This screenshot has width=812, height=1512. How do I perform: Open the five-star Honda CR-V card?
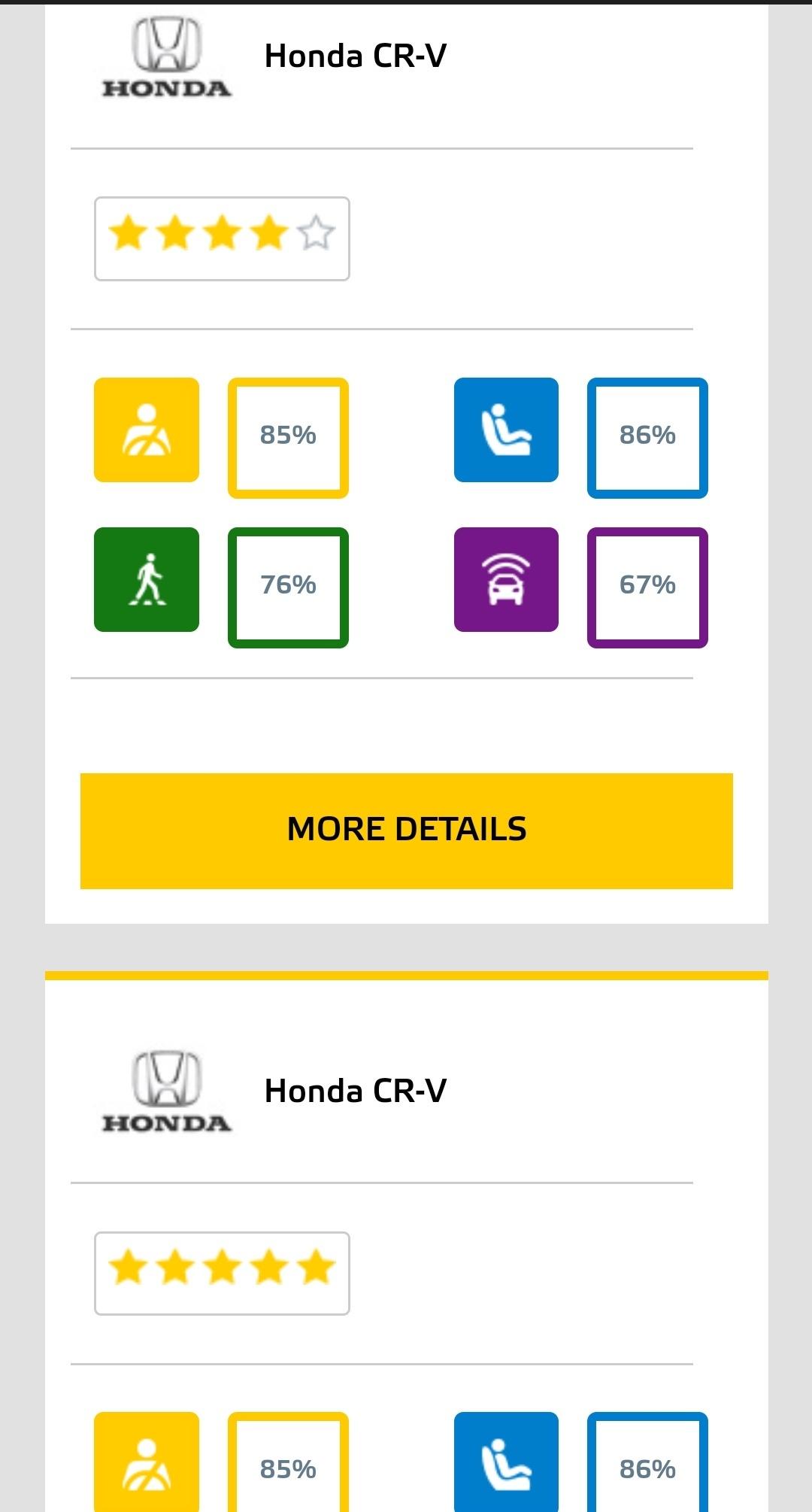click(x=355, y=1091)
